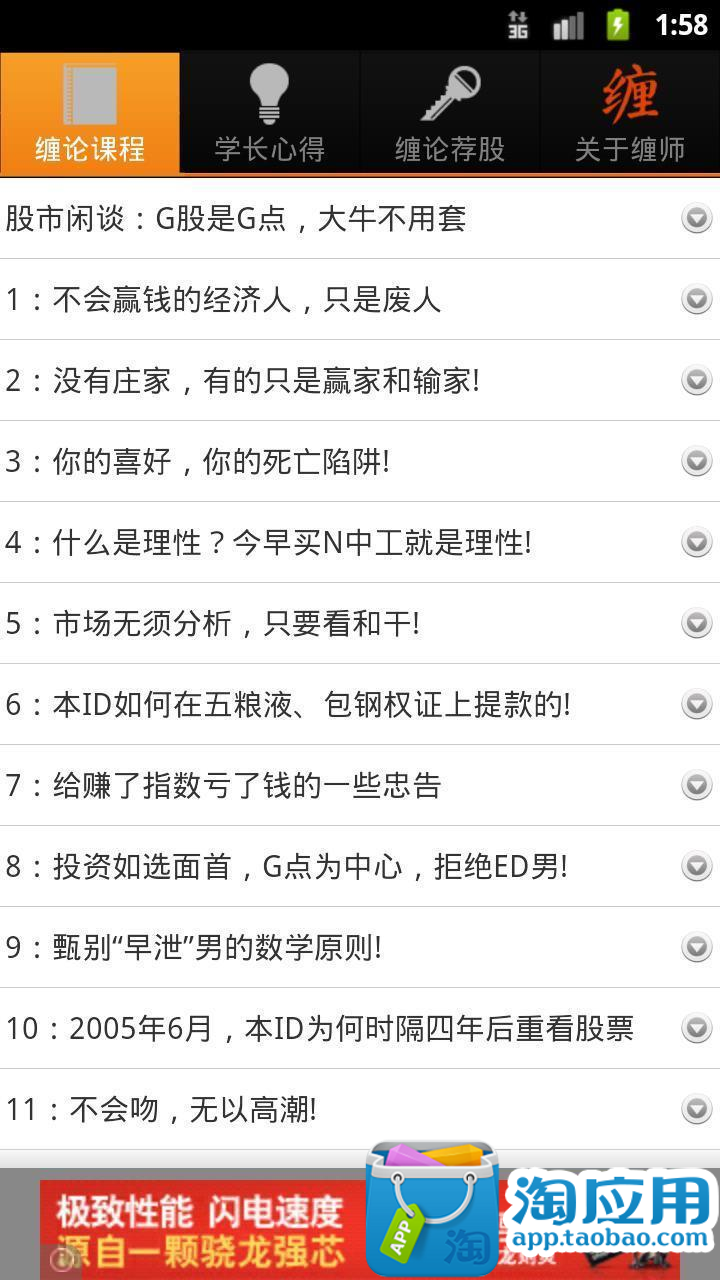Open lesson 2 没有庄家
This screenshot has width=720, height=1280.
pos(340,380)
